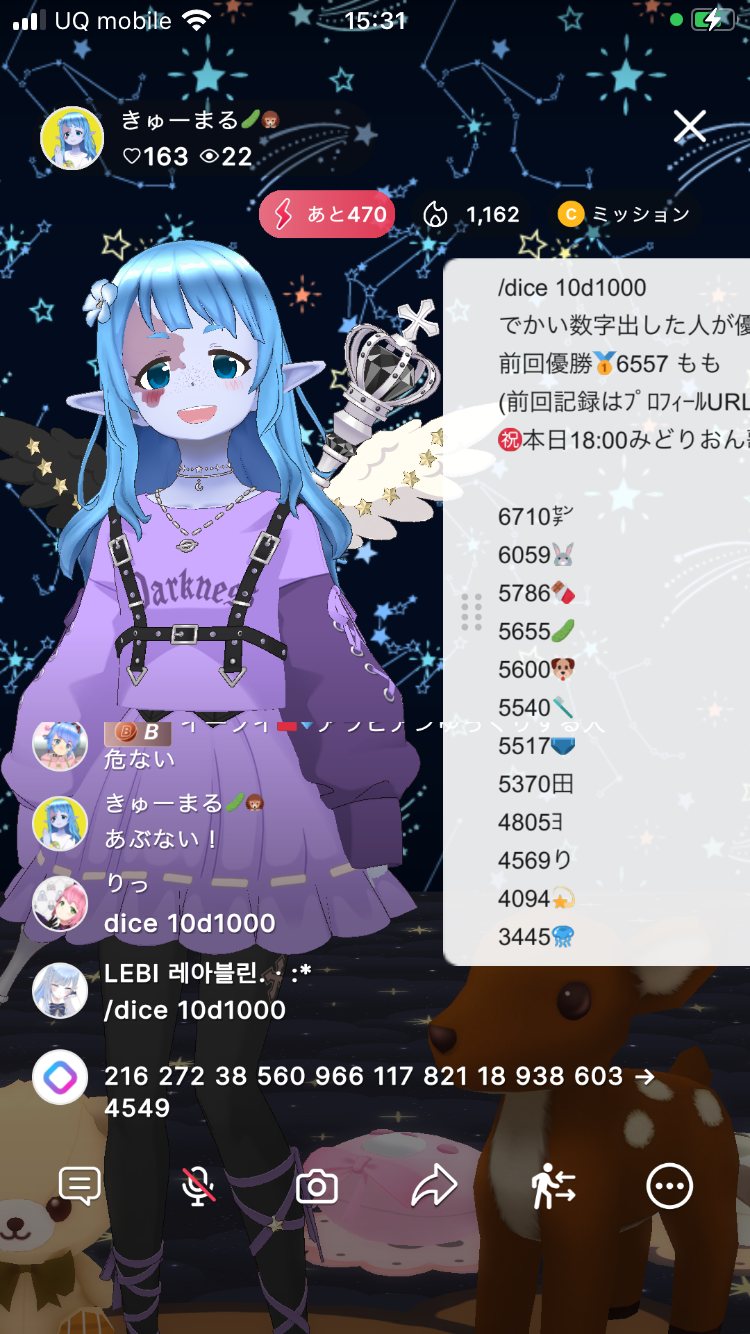This screenshot has height=1334, width=750.
Task: Open the ミッション missions chip
Action: (625, 214)
